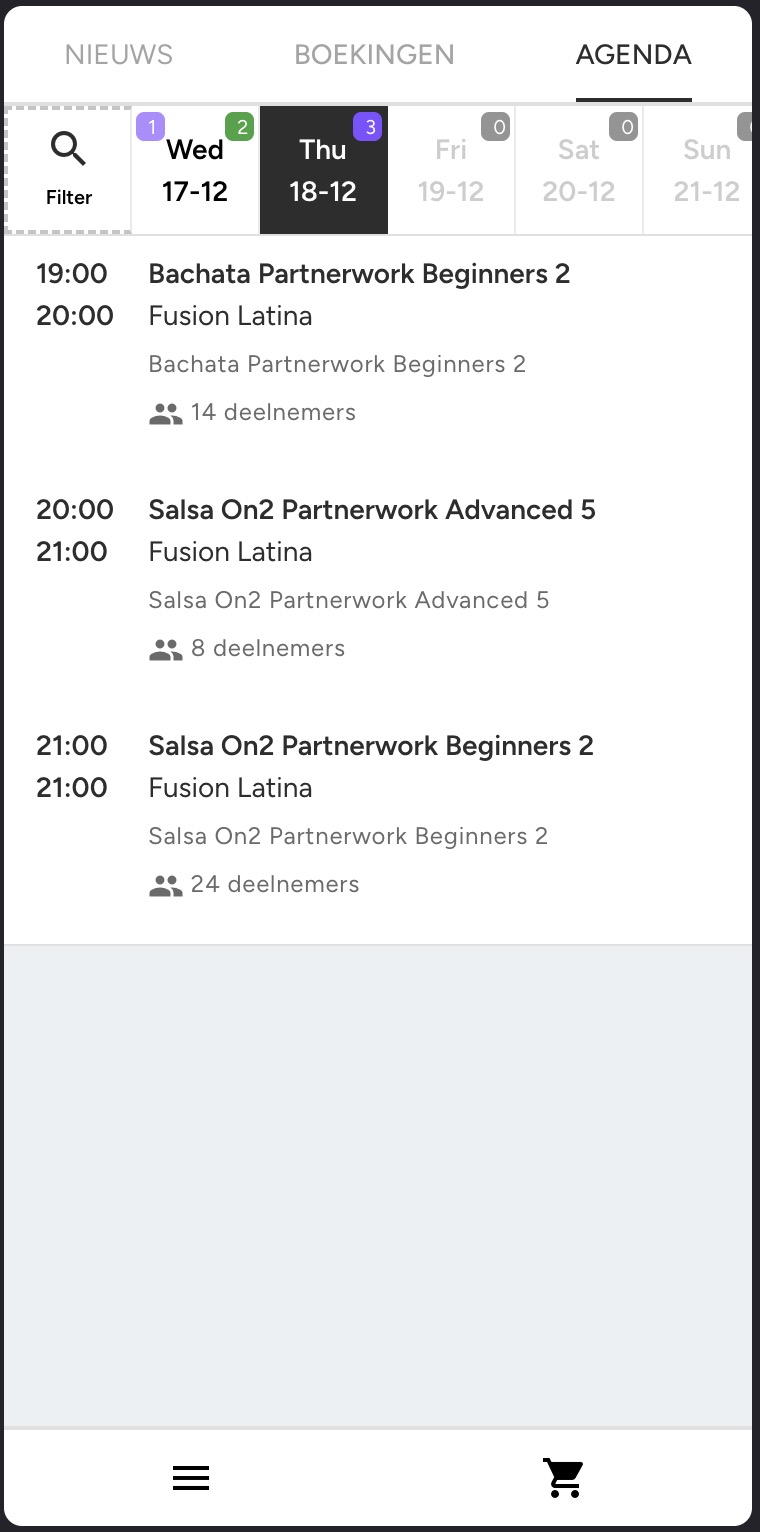Open the Filter search tool

click(x=67, y=170)
